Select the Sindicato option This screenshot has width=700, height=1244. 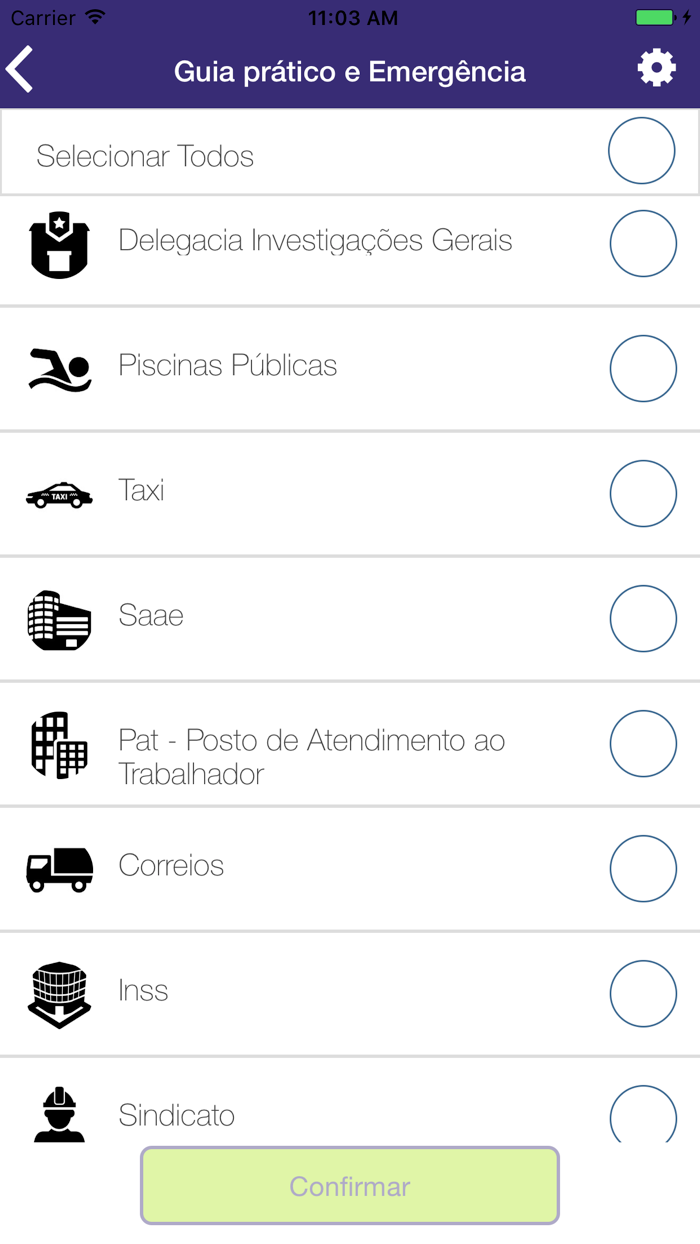pyautogui.click(x=643, y=1114)
